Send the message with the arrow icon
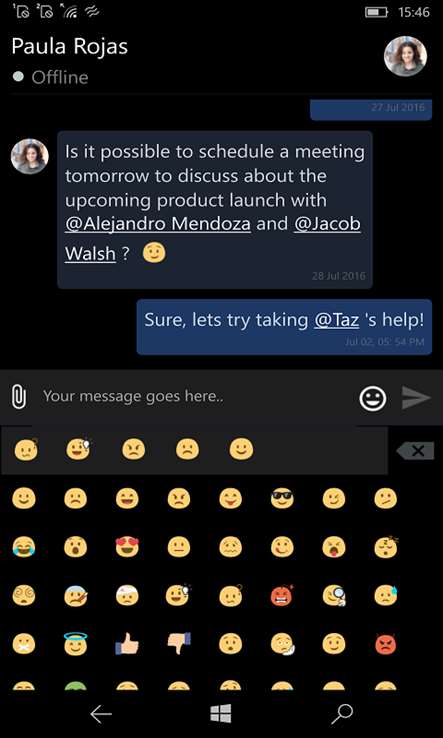 tap(416, 398)
